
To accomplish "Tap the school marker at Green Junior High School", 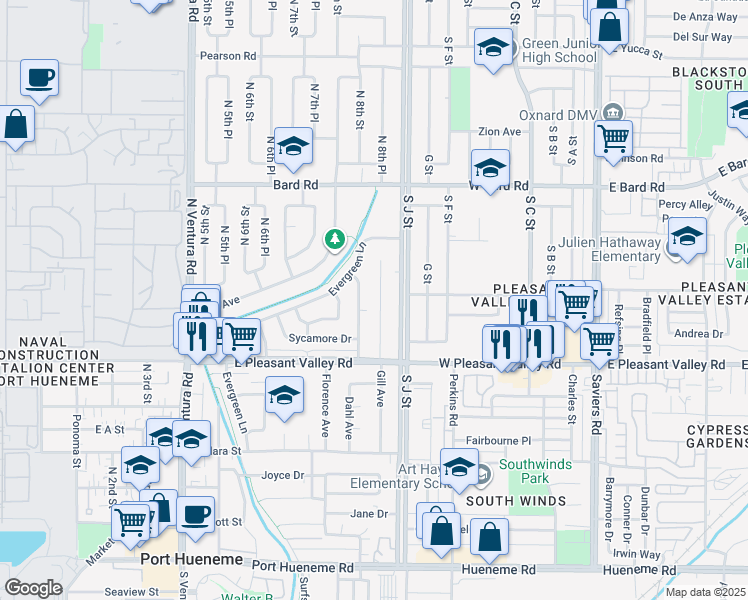I will [x=492, y=48].
